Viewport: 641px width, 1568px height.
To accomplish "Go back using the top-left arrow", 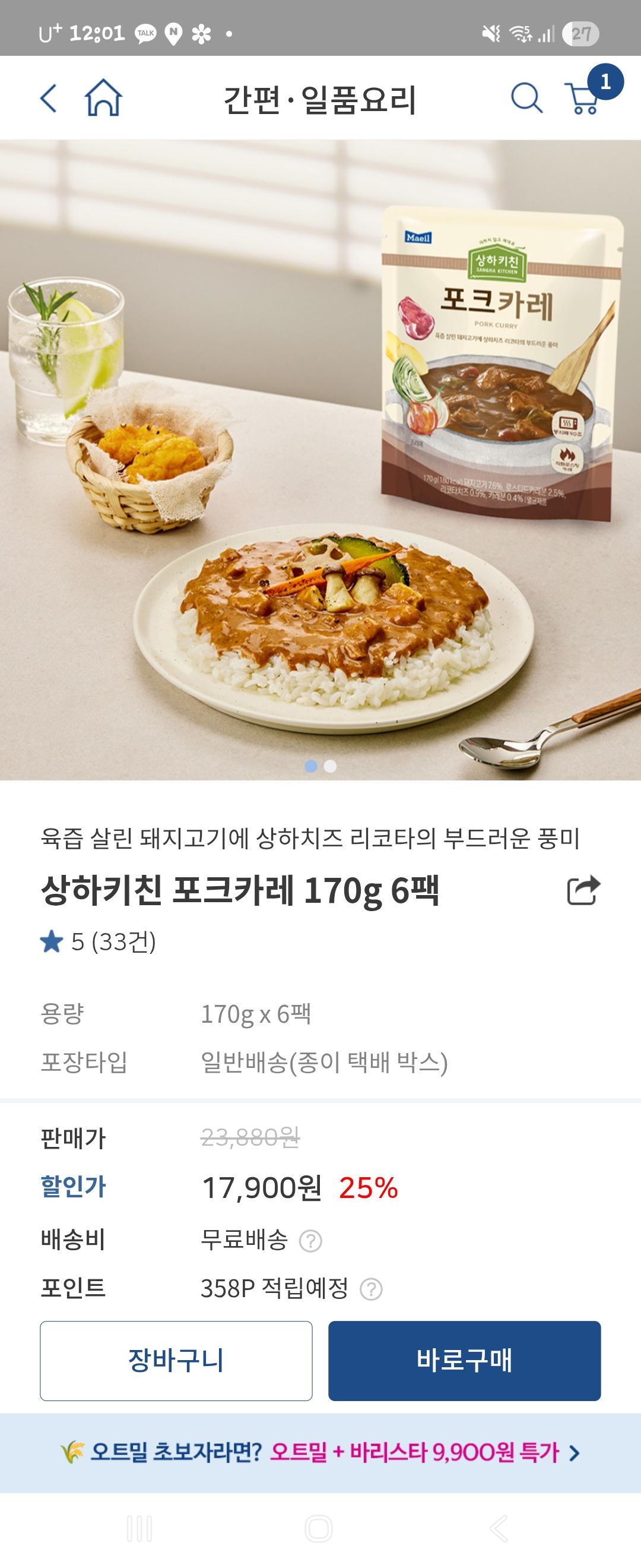I will pos(49,98).
